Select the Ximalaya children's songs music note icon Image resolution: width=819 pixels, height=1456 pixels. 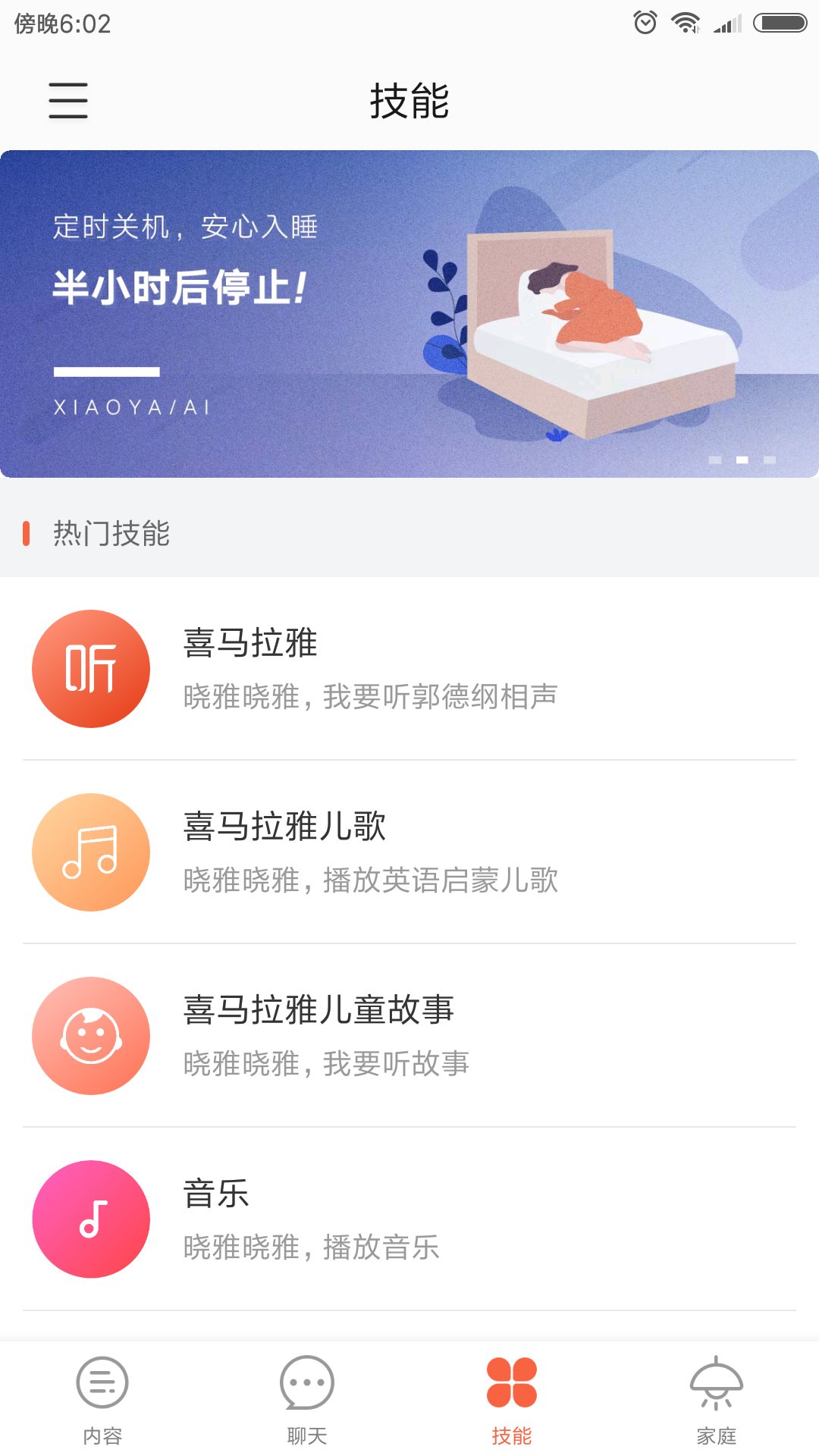90,852
